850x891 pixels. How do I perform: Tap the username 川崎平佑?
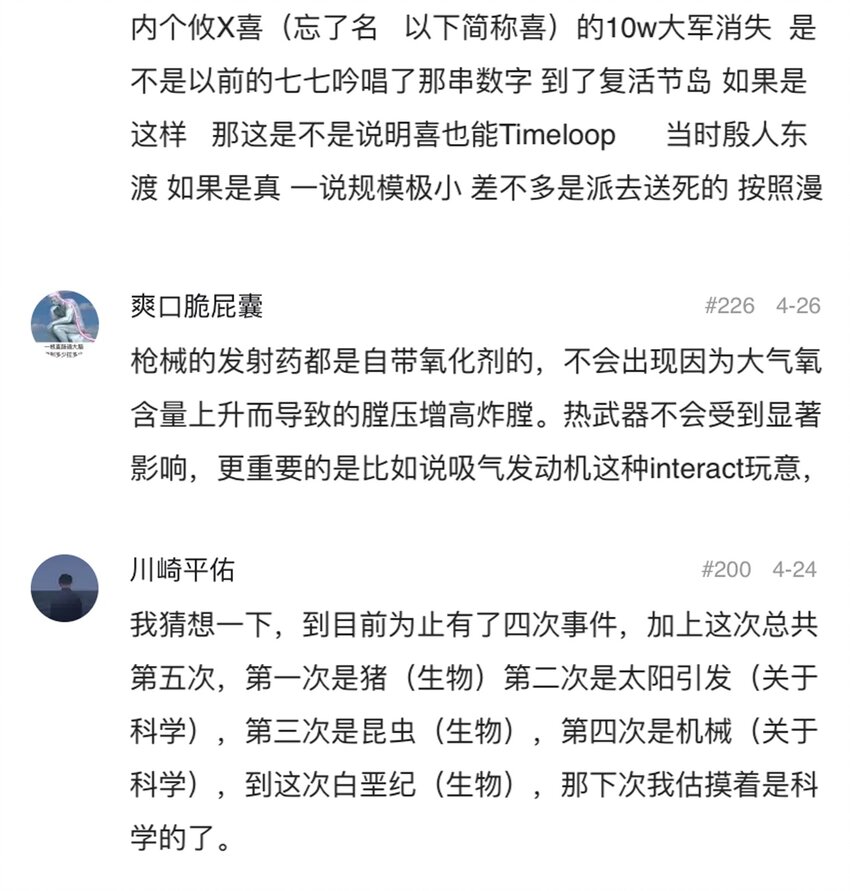182,570
